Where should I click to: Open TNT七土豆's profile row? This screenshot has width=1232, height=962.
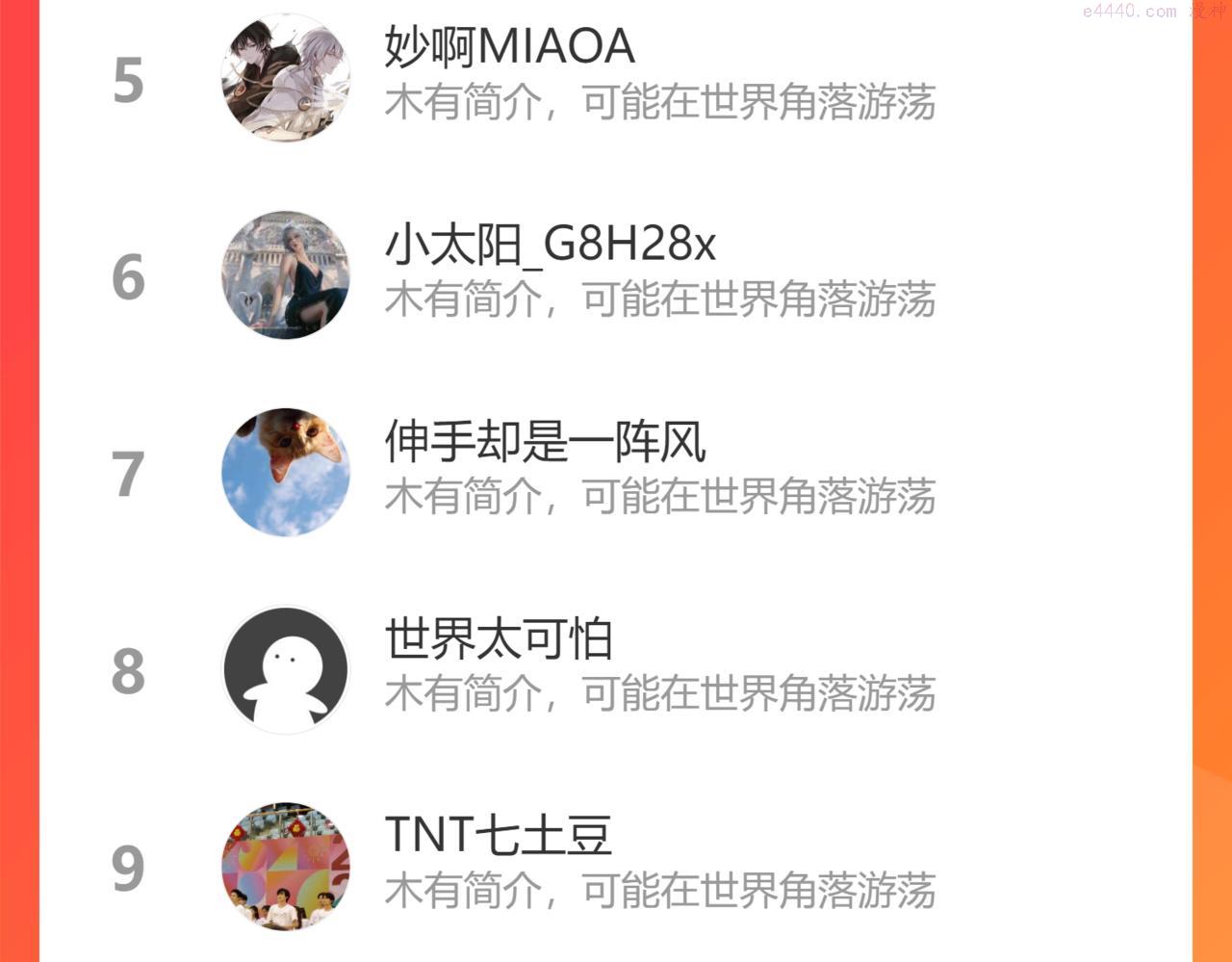coord(616,866)
